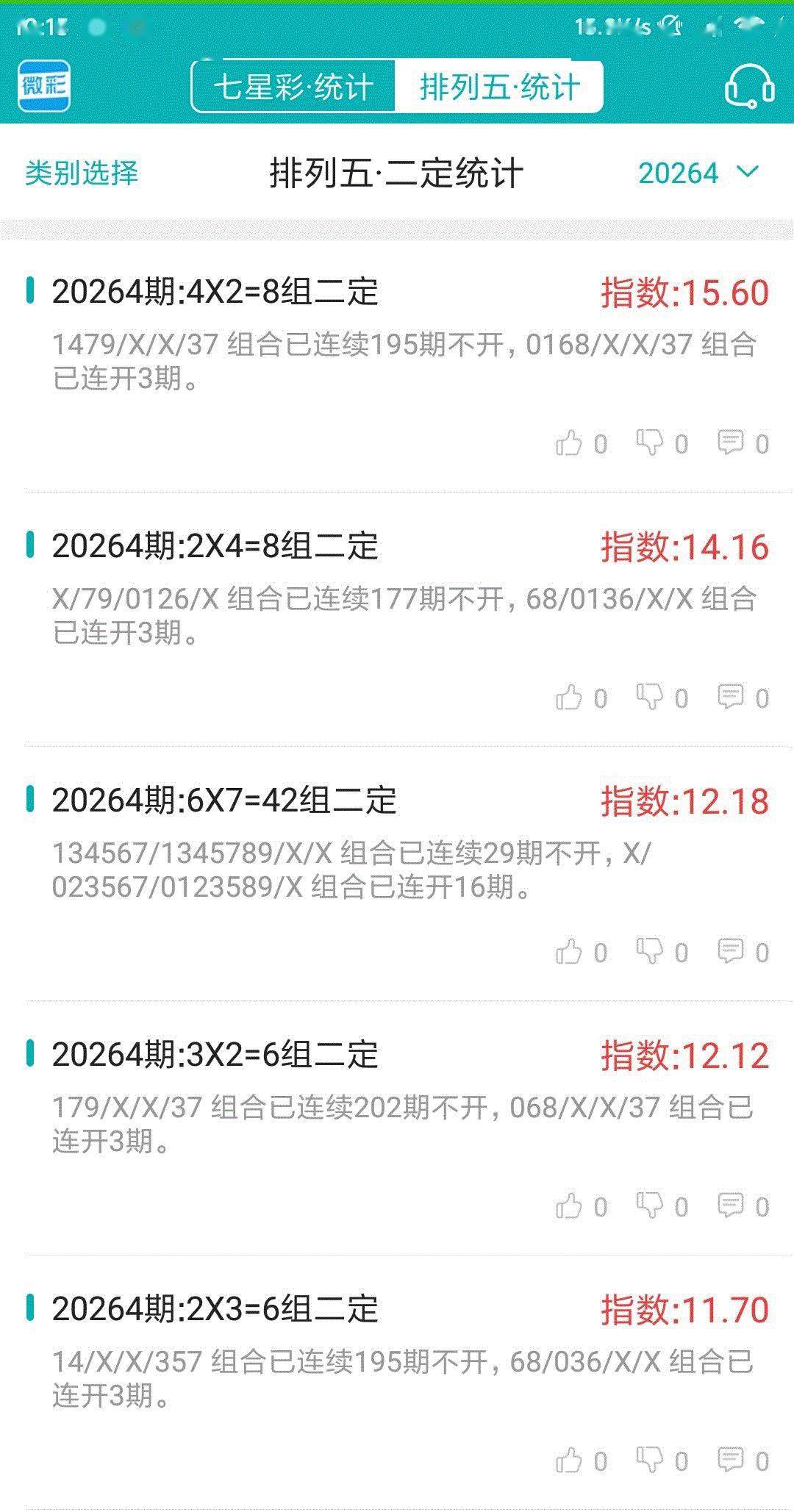Open the 4X2=8组二定 entry

[x=397, y=365]
